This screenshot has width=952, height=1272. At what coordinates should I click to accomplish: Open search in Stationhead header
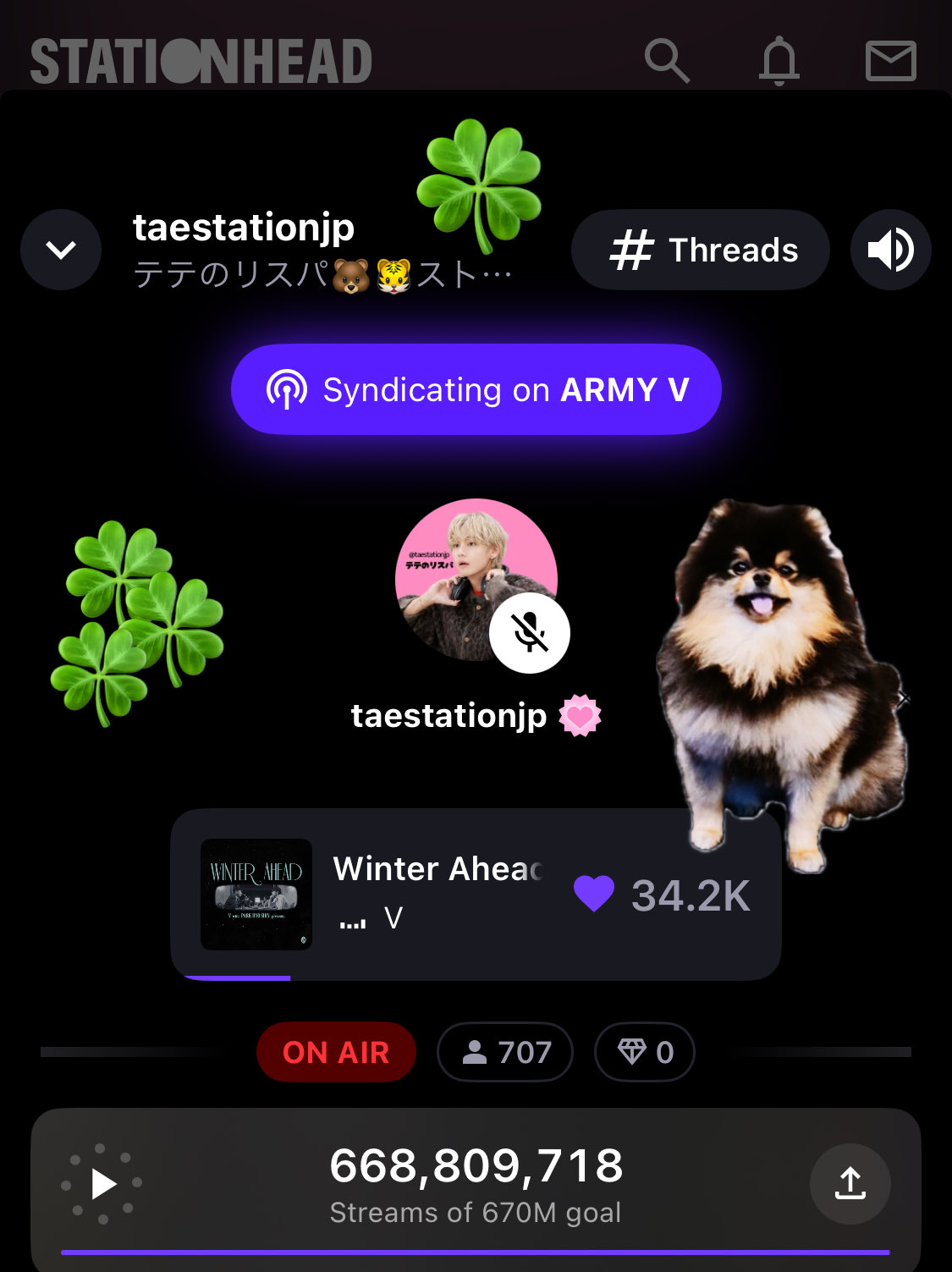tap(666, 61)
